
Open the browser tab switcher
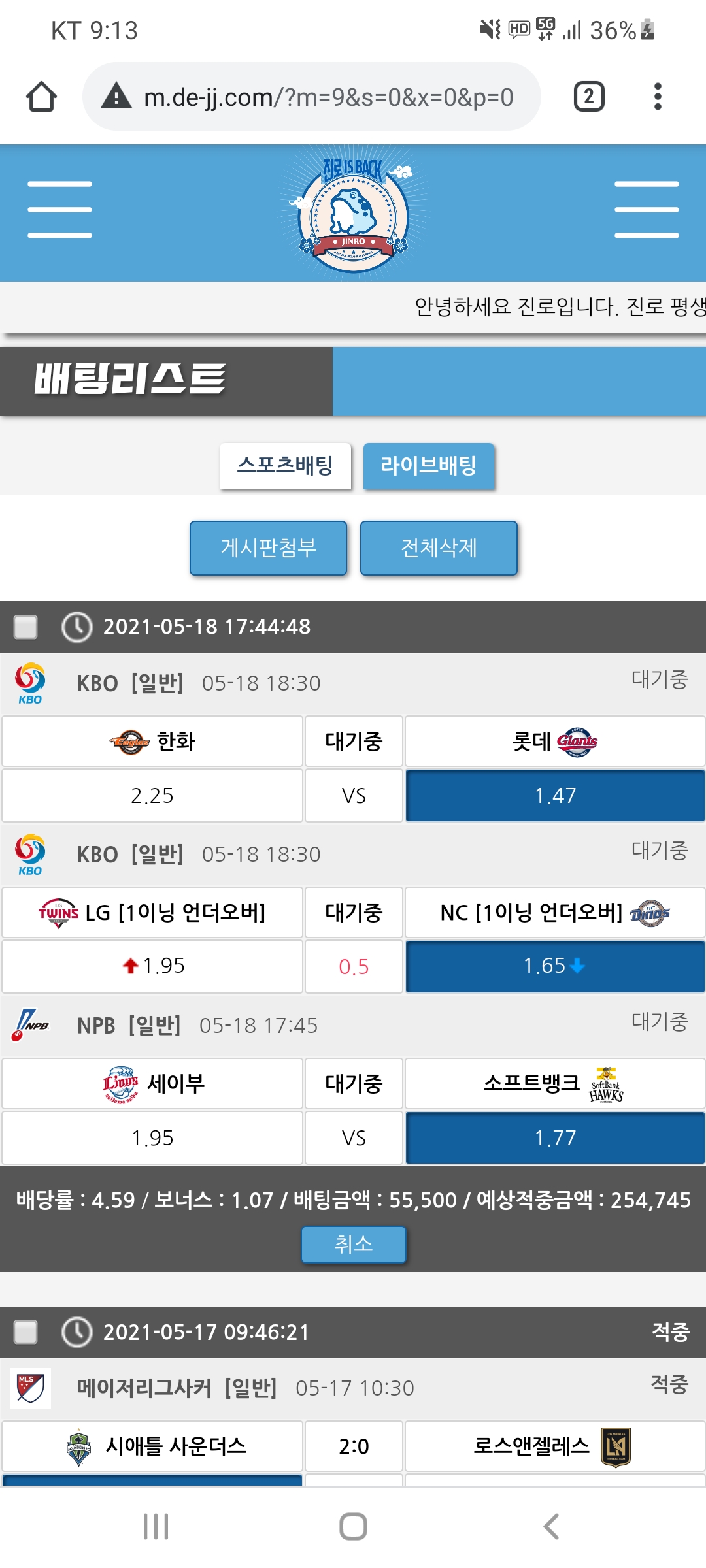(588, 97)
